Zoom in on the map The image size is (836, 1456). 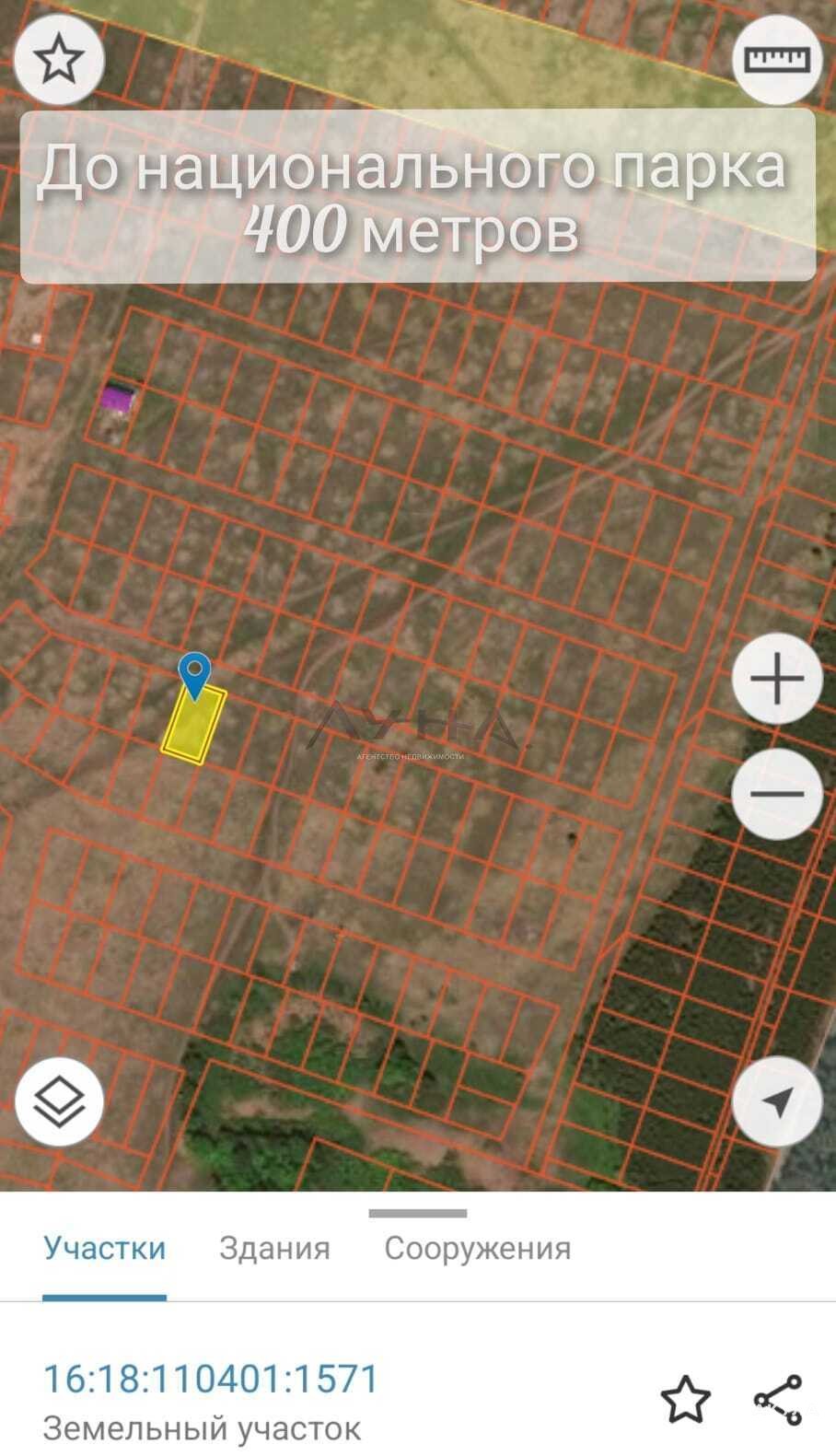click(x=777, y=679)
